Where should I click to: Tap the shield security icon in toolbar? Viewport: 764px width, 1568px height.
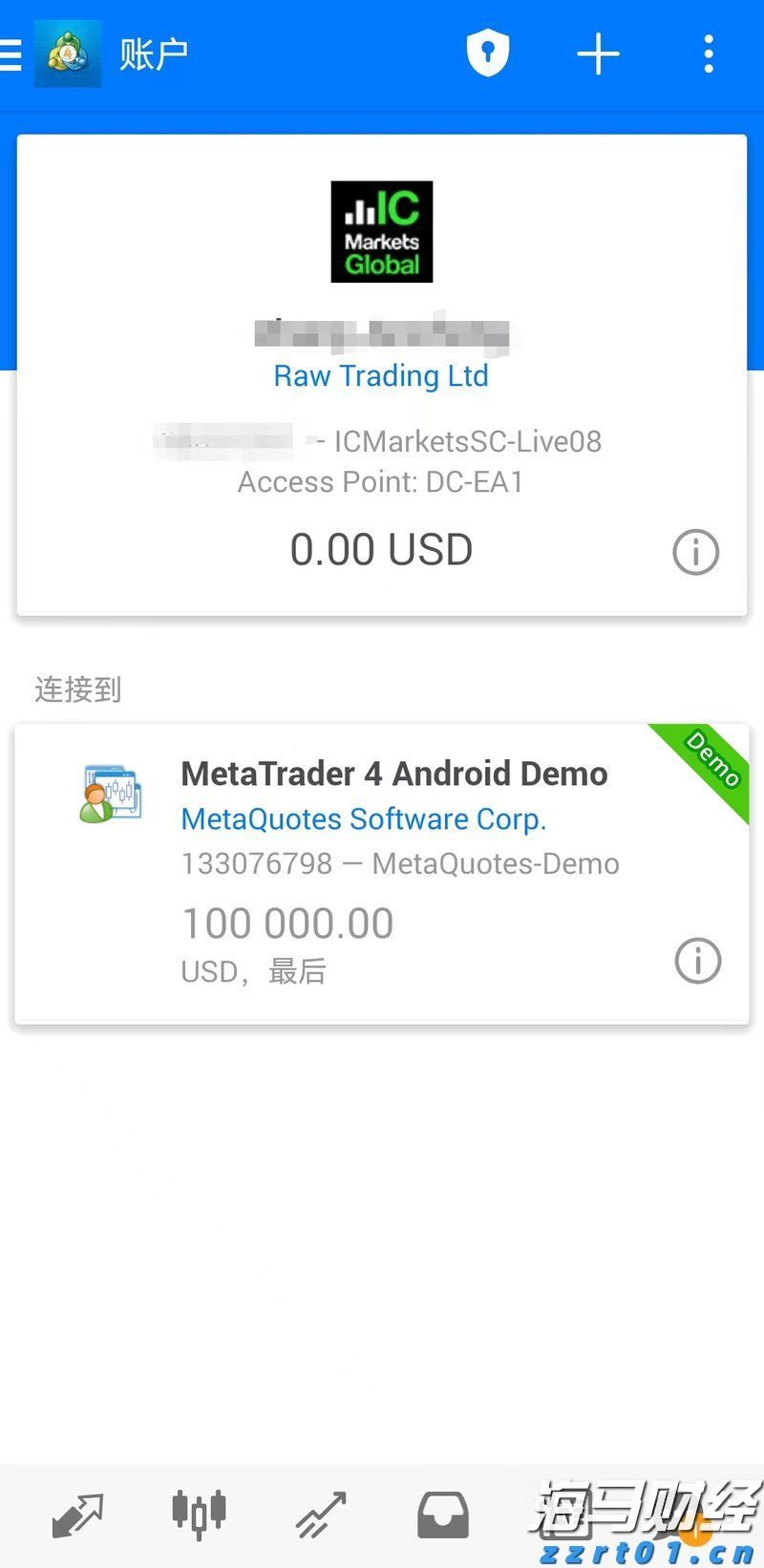488,54
